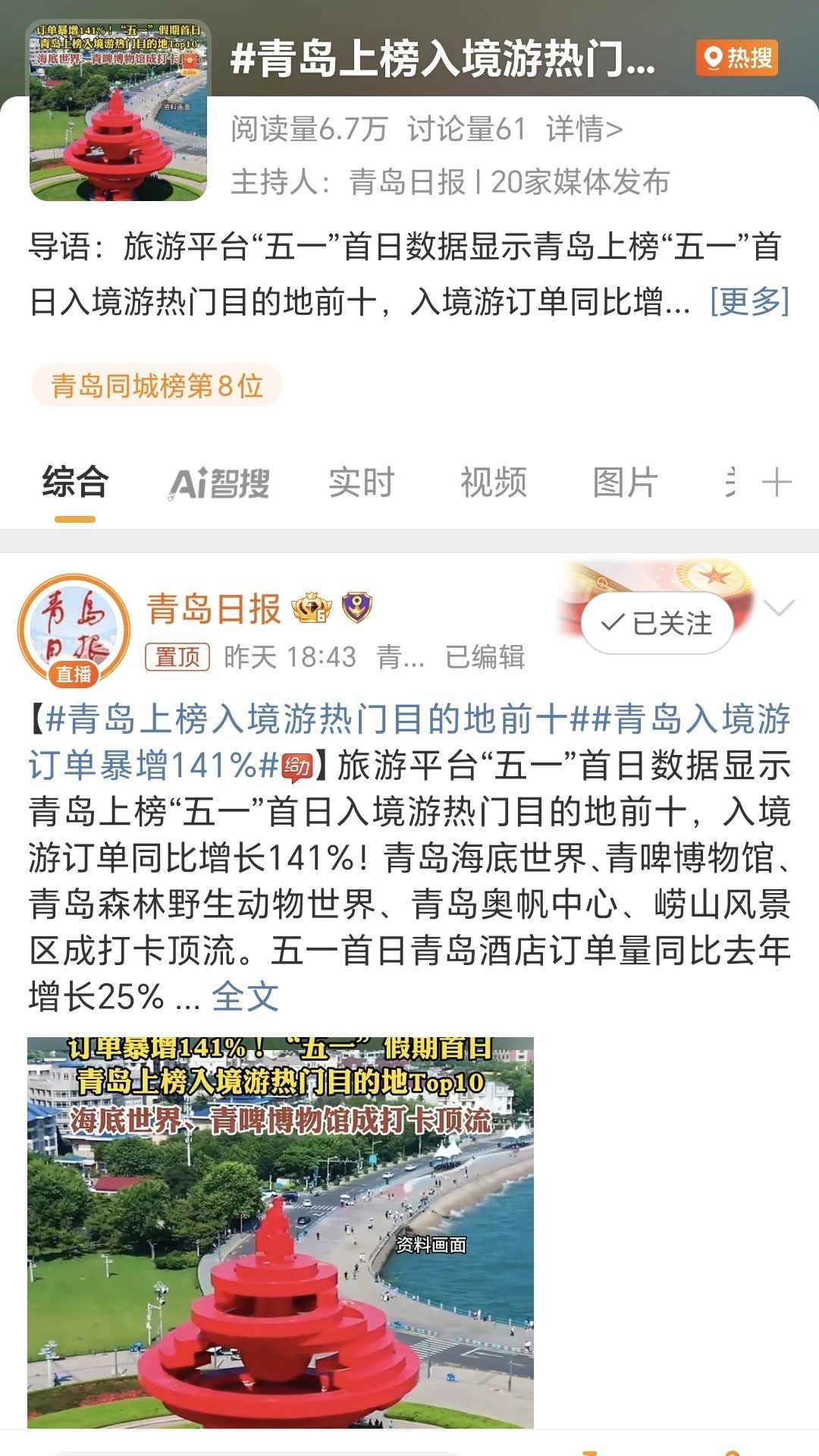Image resolution: width=819 pixels, height=1456 pixels.
Task: Play the Qingdao travel video
Action: tap(281, 1232)
